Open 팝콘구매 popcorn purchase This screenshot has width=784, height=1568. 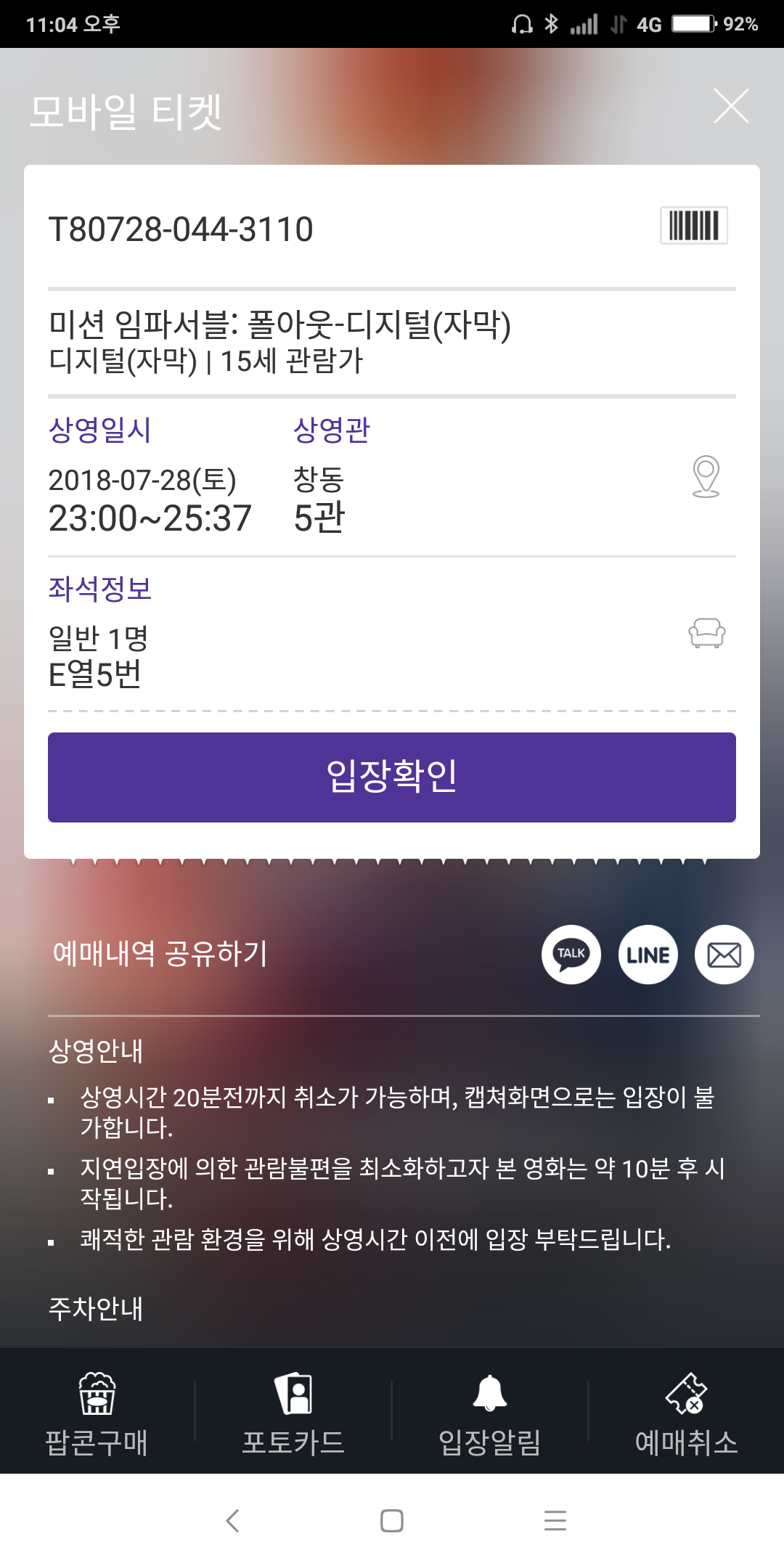[97, 1412]
